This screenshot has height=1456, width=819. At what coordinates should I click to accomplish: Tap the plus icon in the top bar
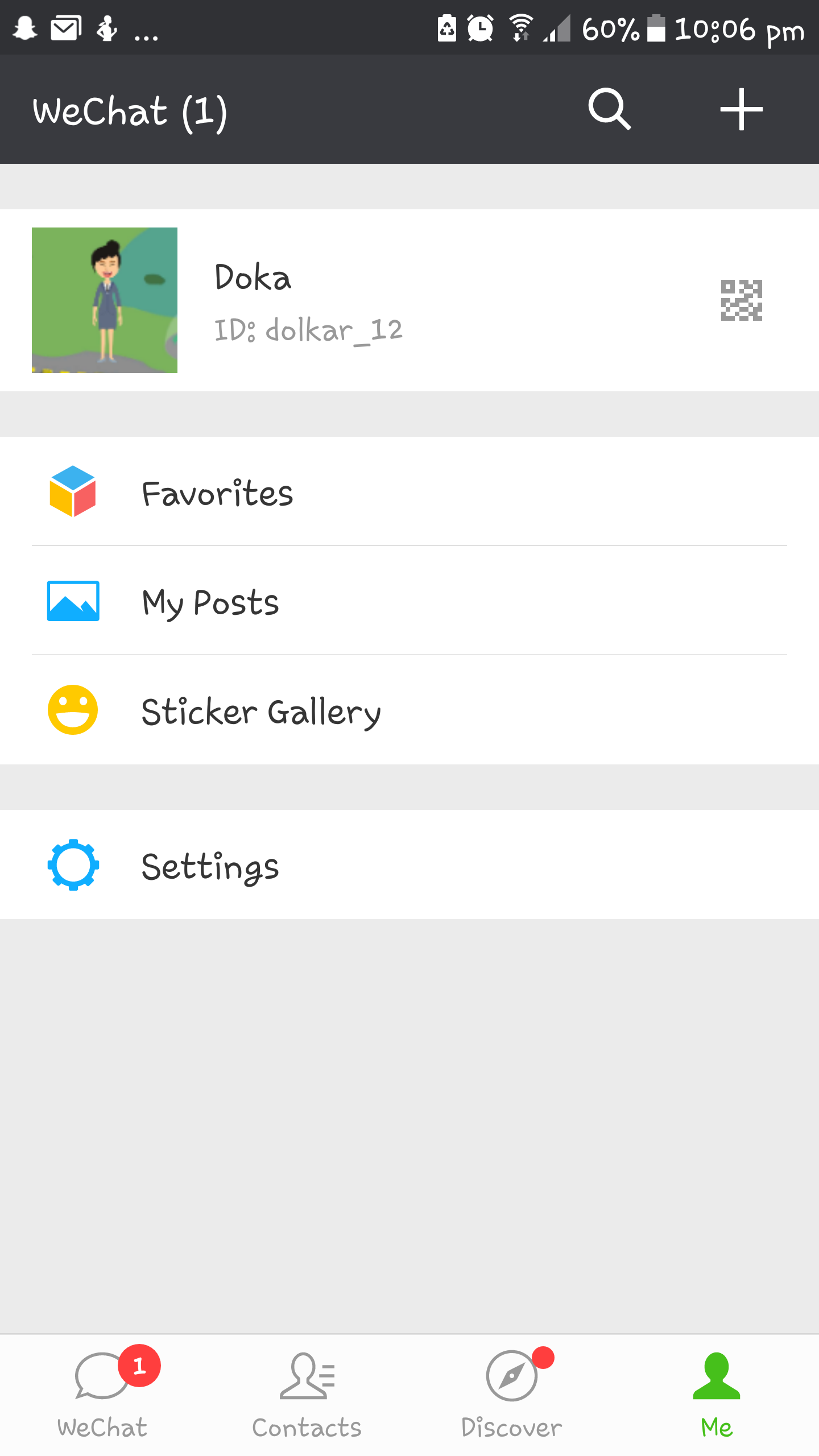click(741, 109)
